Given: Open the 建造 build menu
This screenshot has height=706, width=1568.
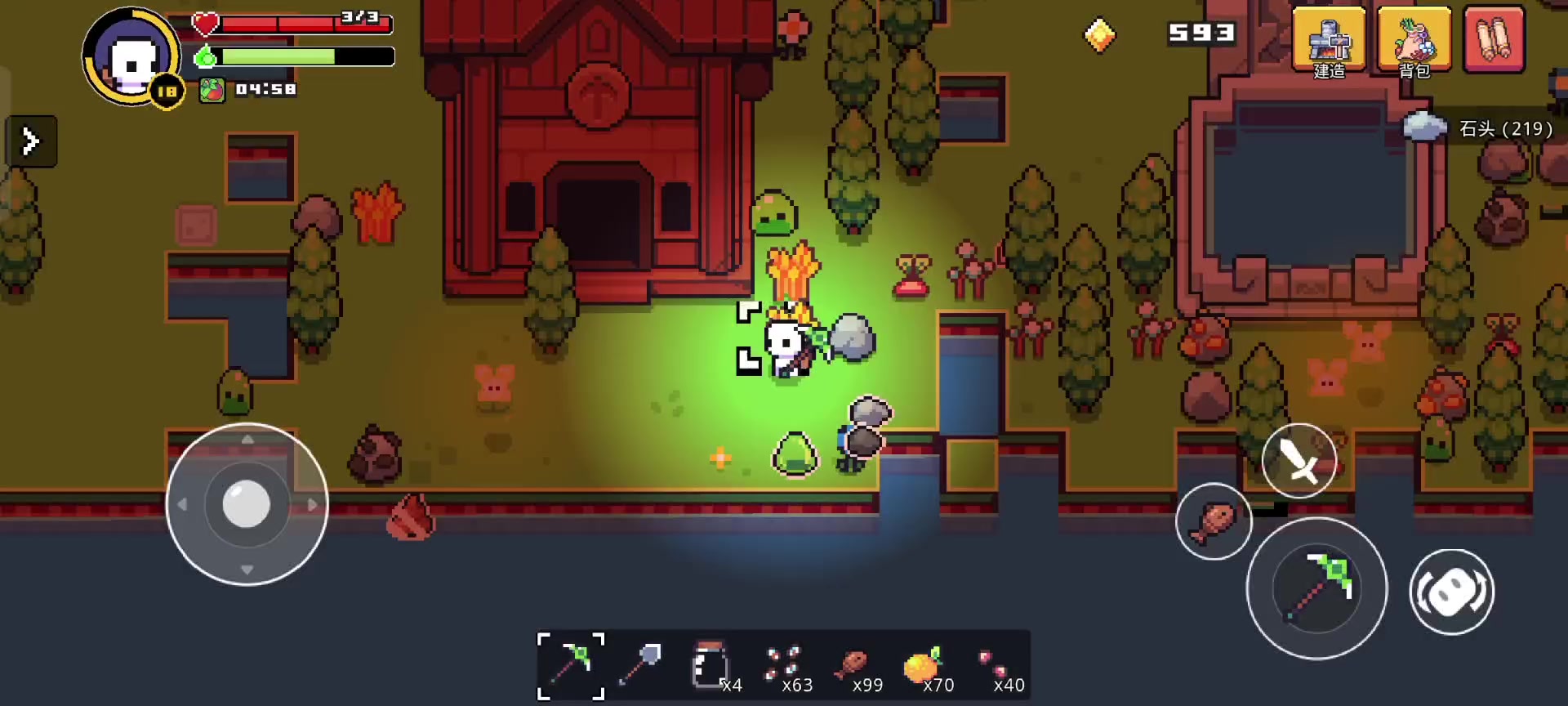Looking at the screenshot, I should coord(1329,41).
